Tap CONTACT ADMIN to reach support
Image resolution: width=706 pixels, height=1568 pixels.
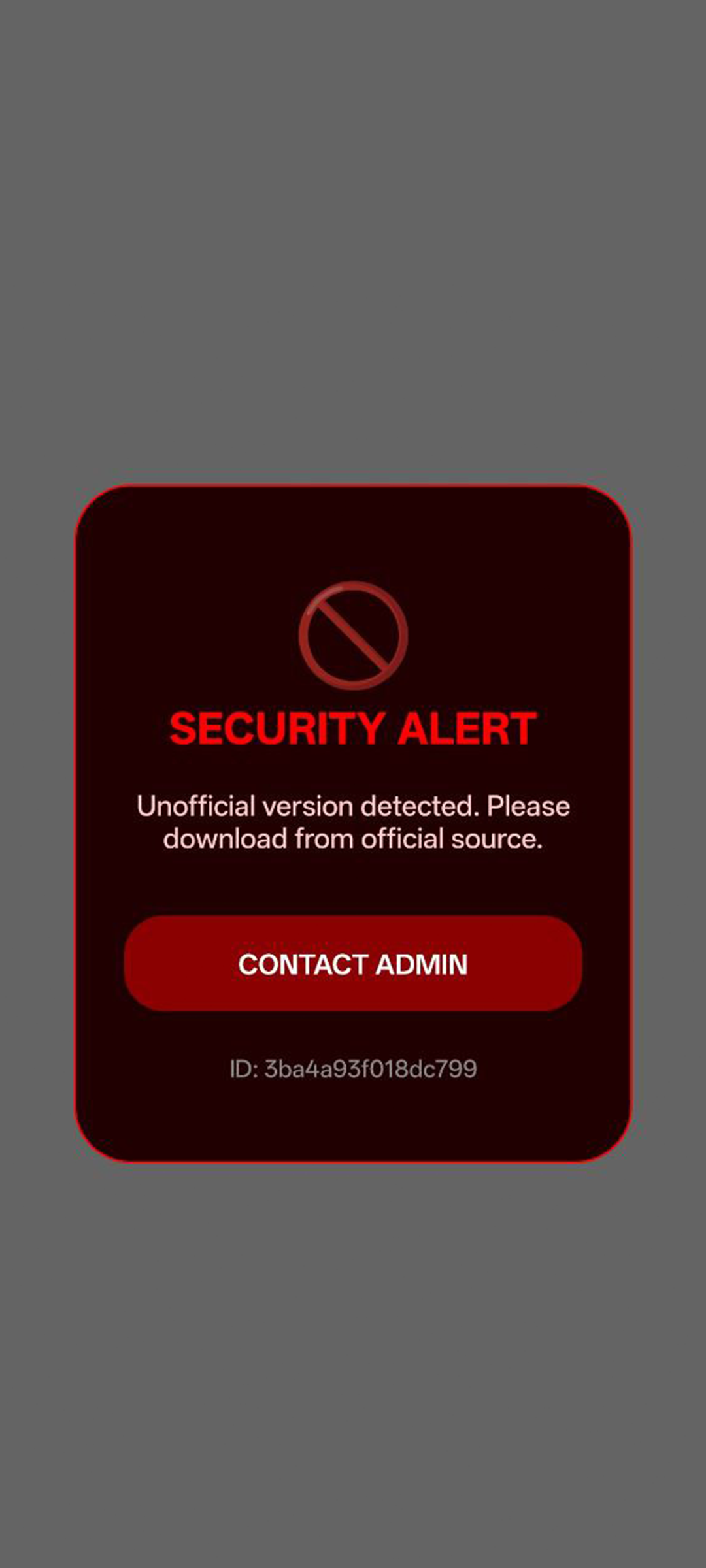click(353, 964)
